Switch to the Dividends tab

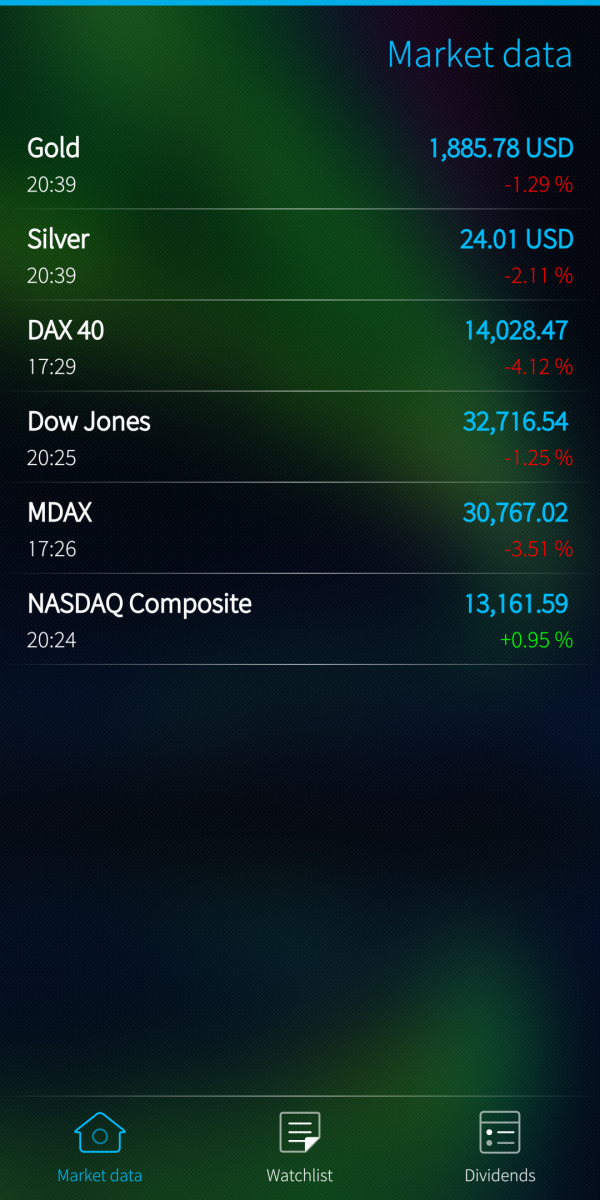point(500,1147)
